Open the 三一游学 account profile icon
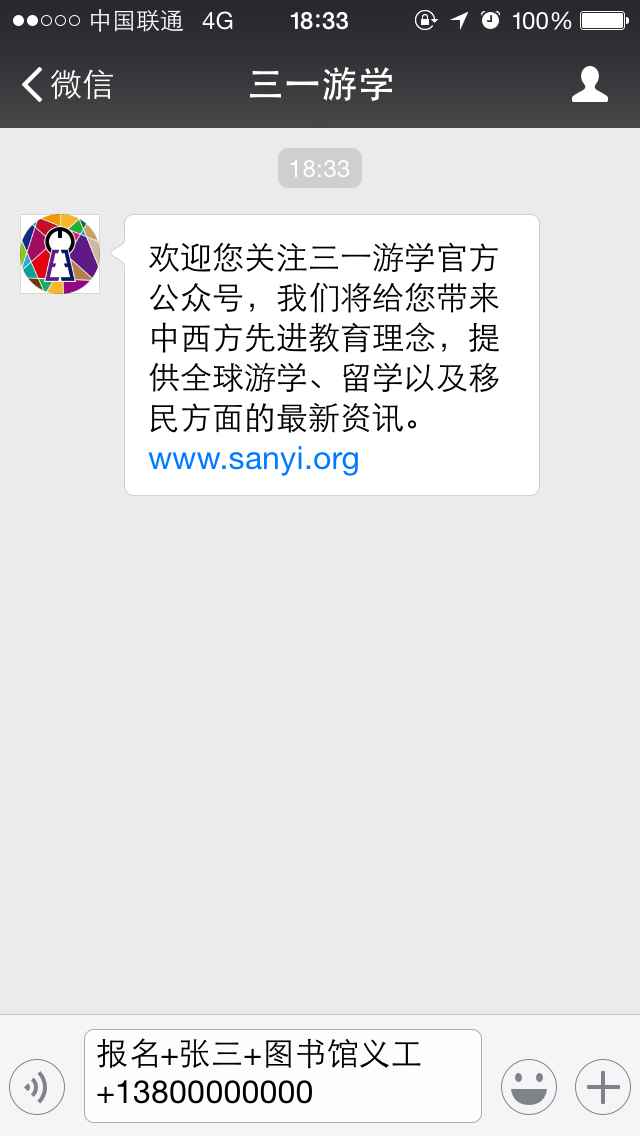Screen dimensions: 640x1136 click(589, 84)
